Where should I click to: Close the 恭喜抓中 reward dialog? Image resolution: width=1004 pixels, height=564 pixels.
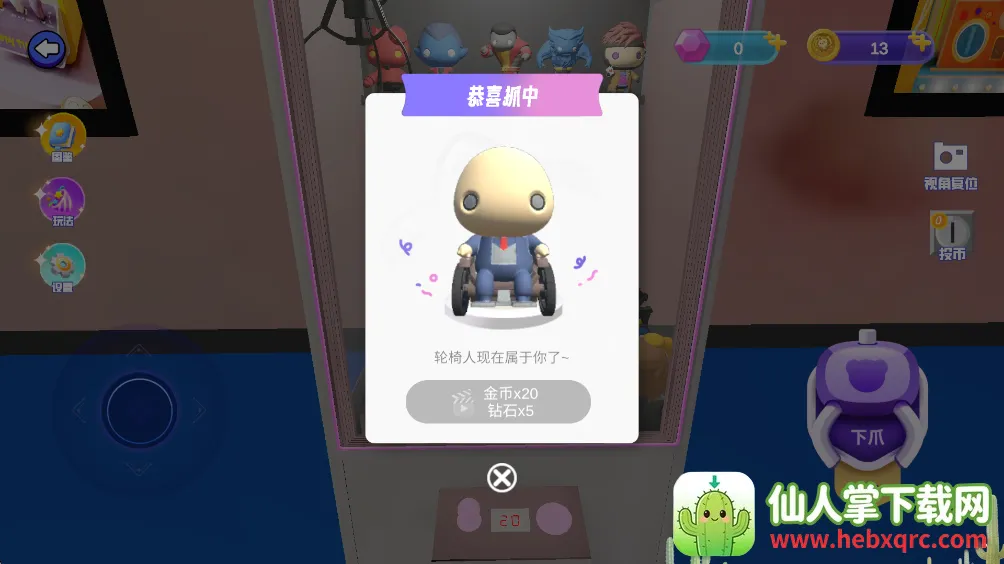point(501,478)
